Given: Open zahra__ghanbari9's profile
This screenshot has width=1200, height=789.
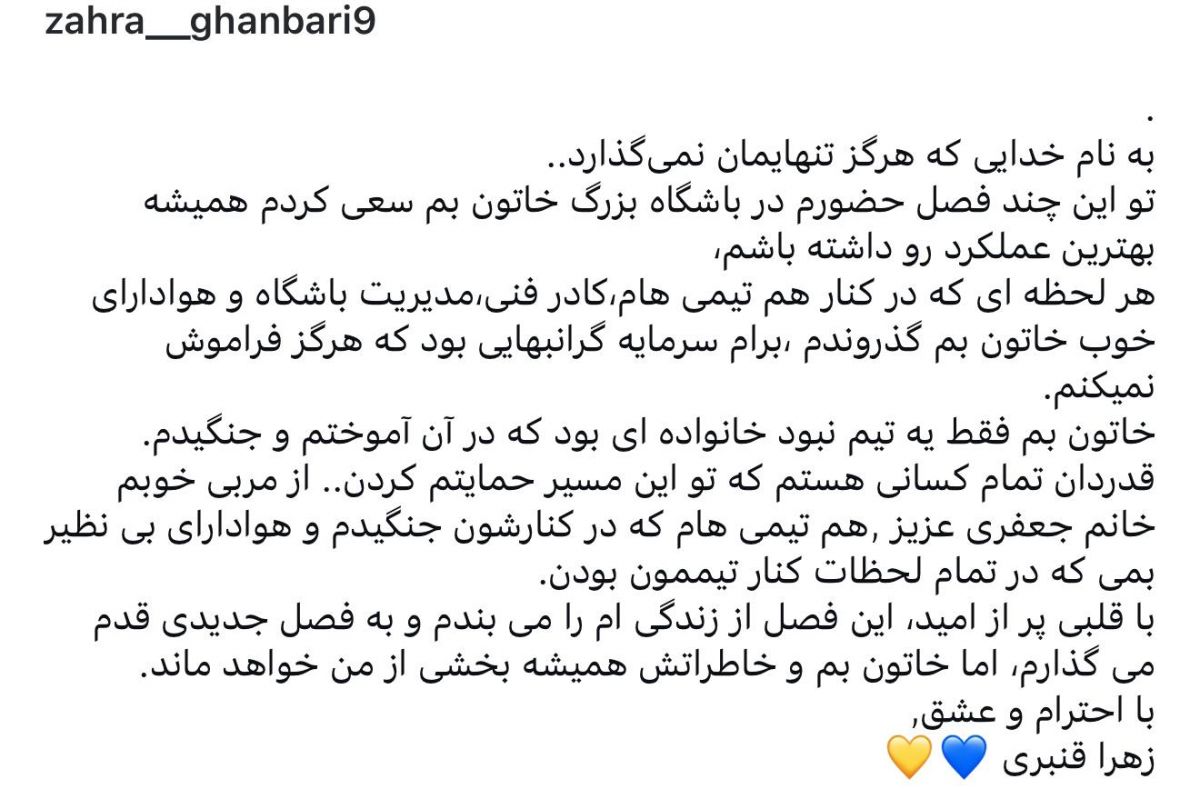Looking at the screenshot, I should (x=210, y=22).
